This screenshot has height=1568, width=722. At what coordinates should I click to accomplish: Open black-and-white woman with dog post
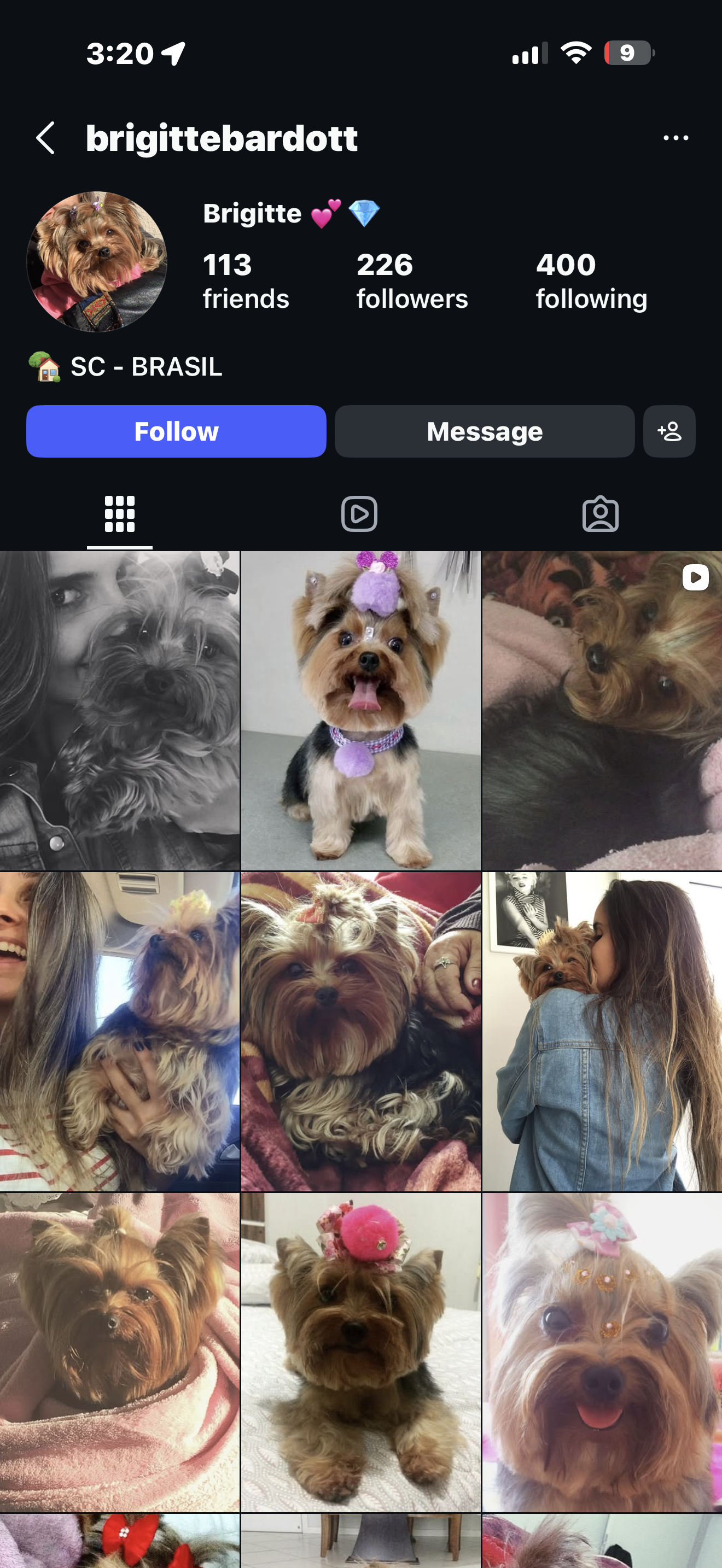pyautogui.click(x=119, y=710)
